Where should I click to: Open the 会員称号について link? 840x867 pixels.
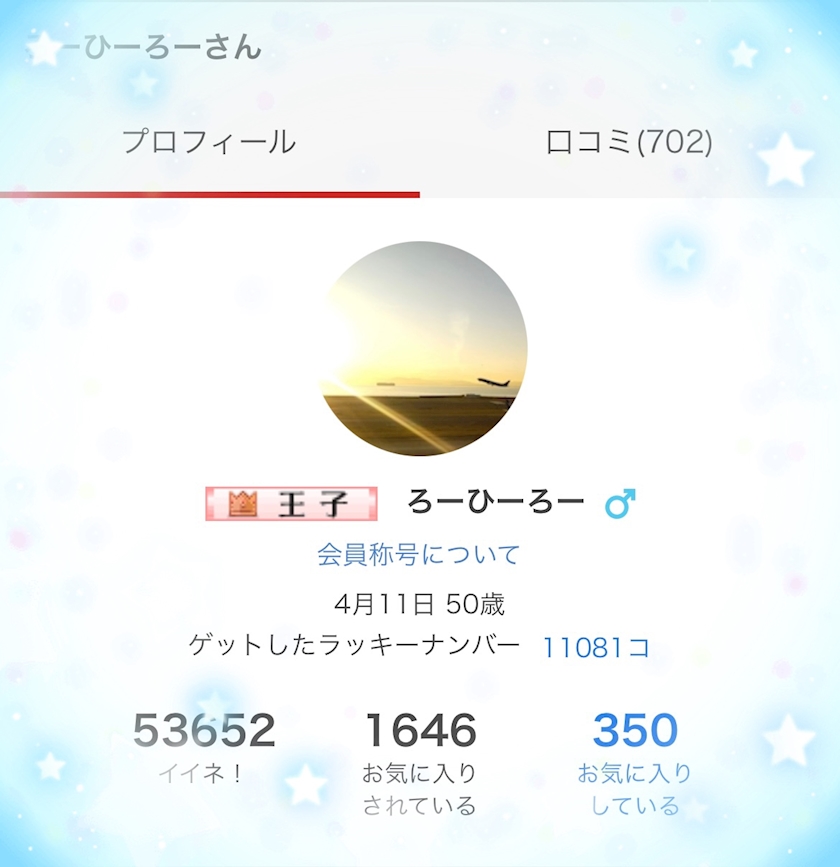click(x=419, y=554)
